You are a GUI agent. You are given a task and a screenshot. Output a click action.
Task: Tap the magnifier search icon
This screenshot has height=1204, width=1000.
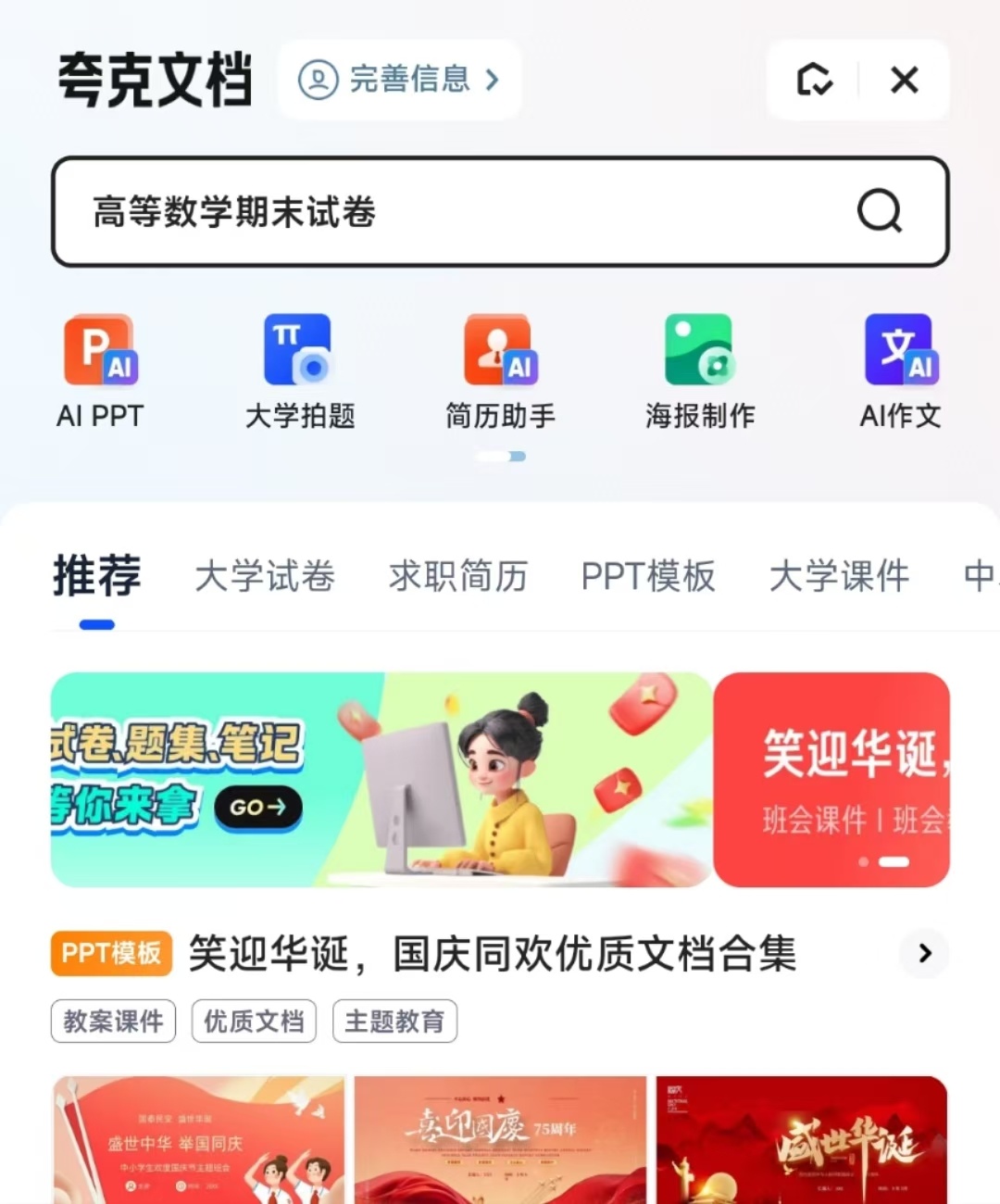tap(879, 211)
